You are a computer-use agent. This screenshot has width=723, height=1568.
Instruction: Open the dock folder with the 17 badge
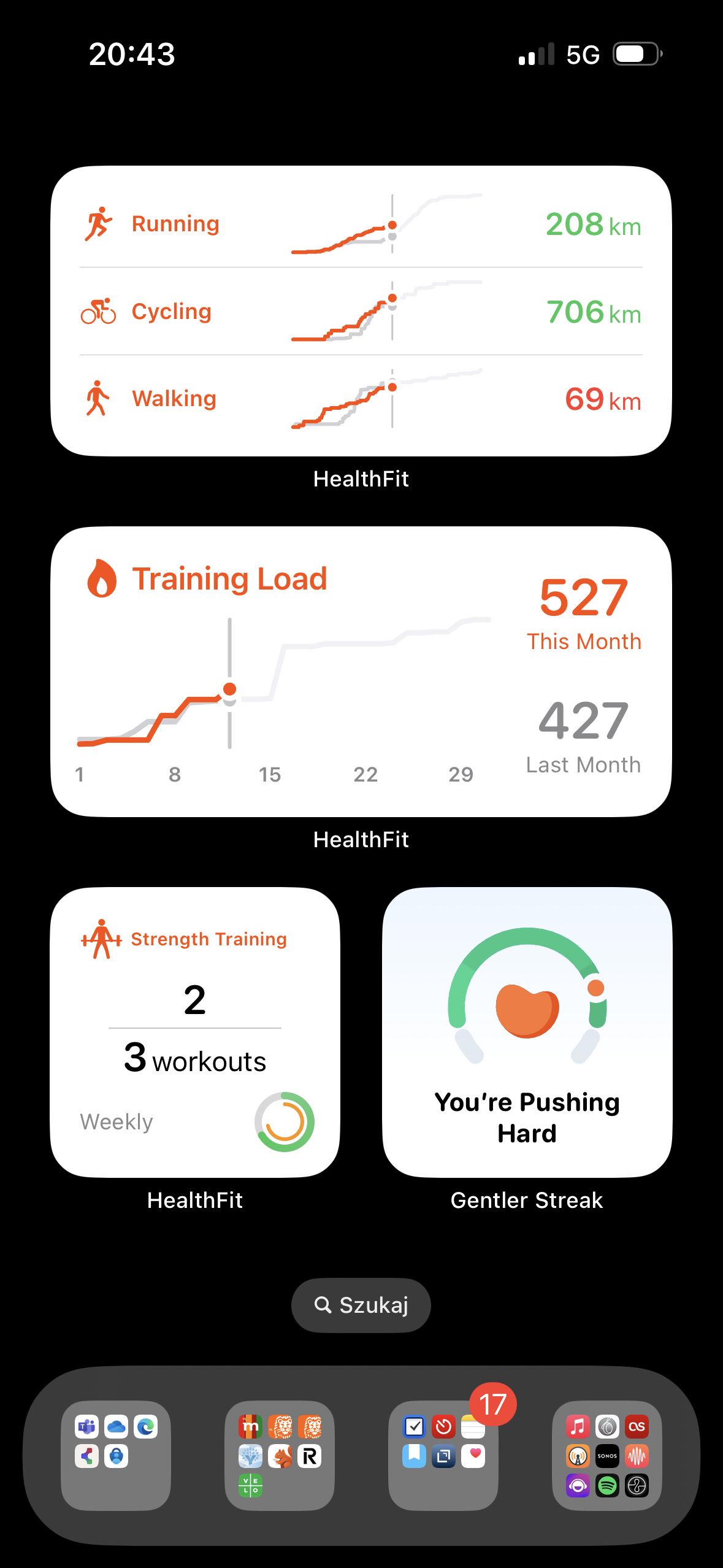[x=443, y=1455]
